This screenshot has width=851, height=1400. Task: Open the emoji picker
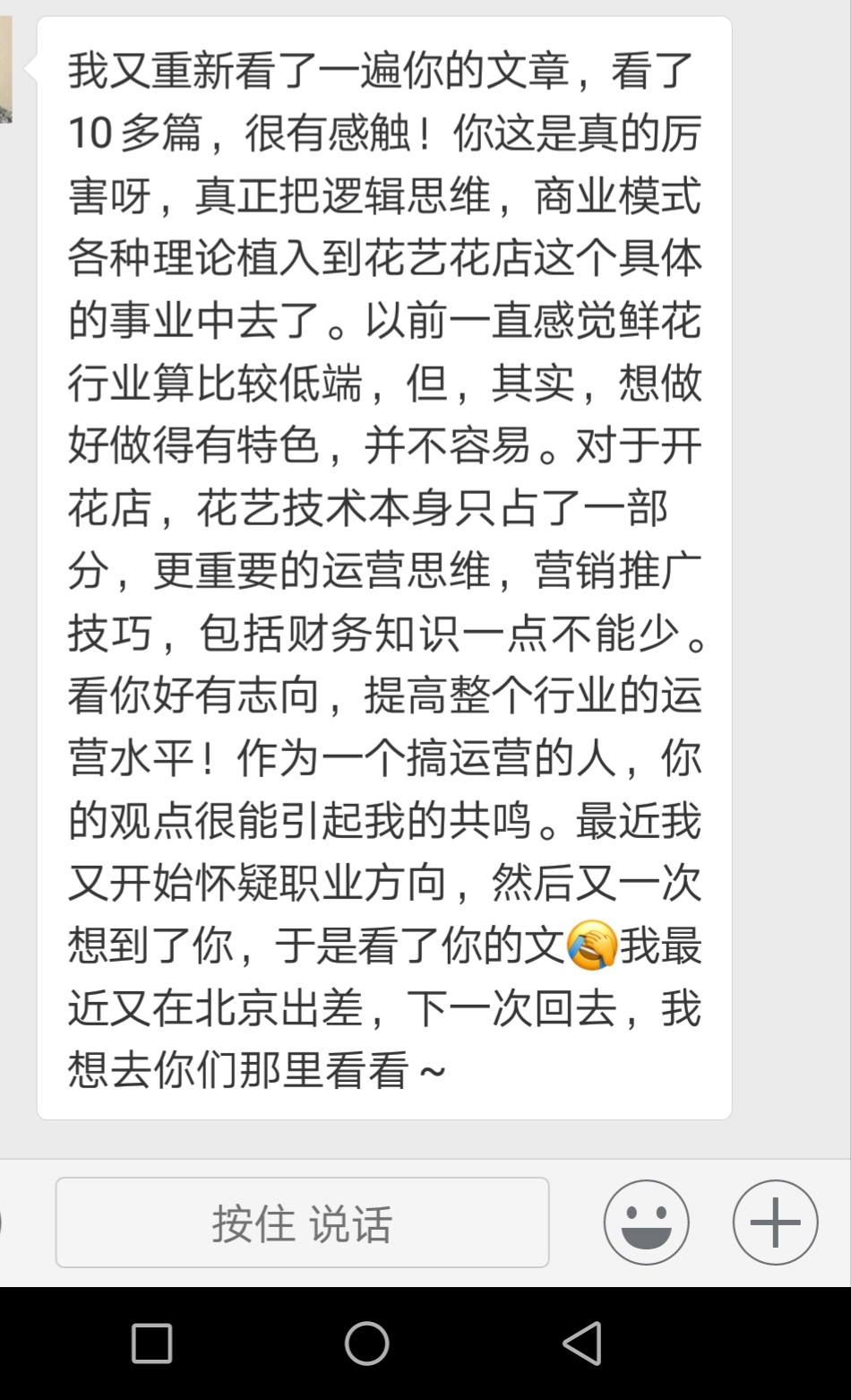pos(646,1223)
